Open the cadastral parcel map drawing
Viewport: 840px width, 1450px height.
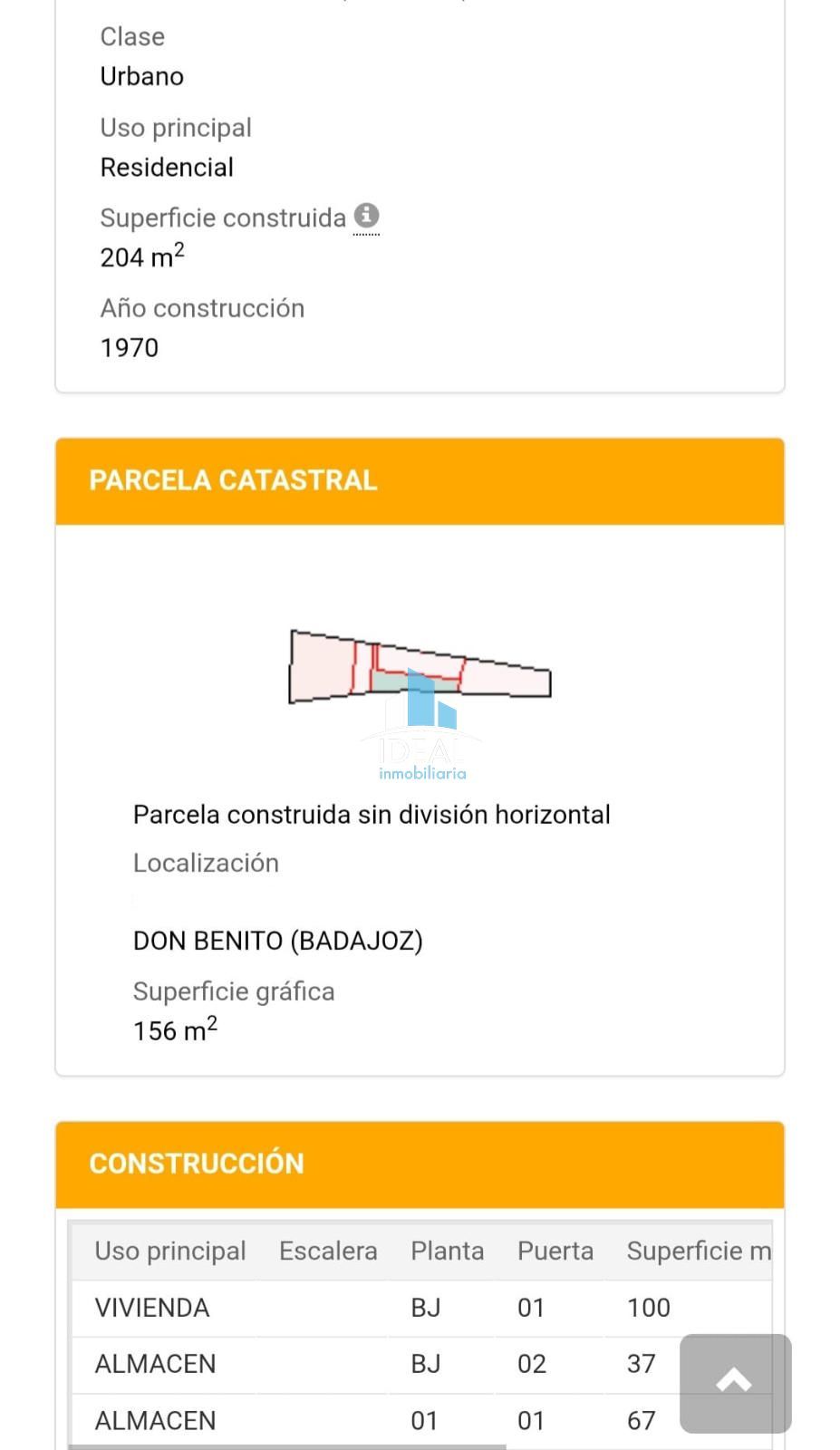420,668
